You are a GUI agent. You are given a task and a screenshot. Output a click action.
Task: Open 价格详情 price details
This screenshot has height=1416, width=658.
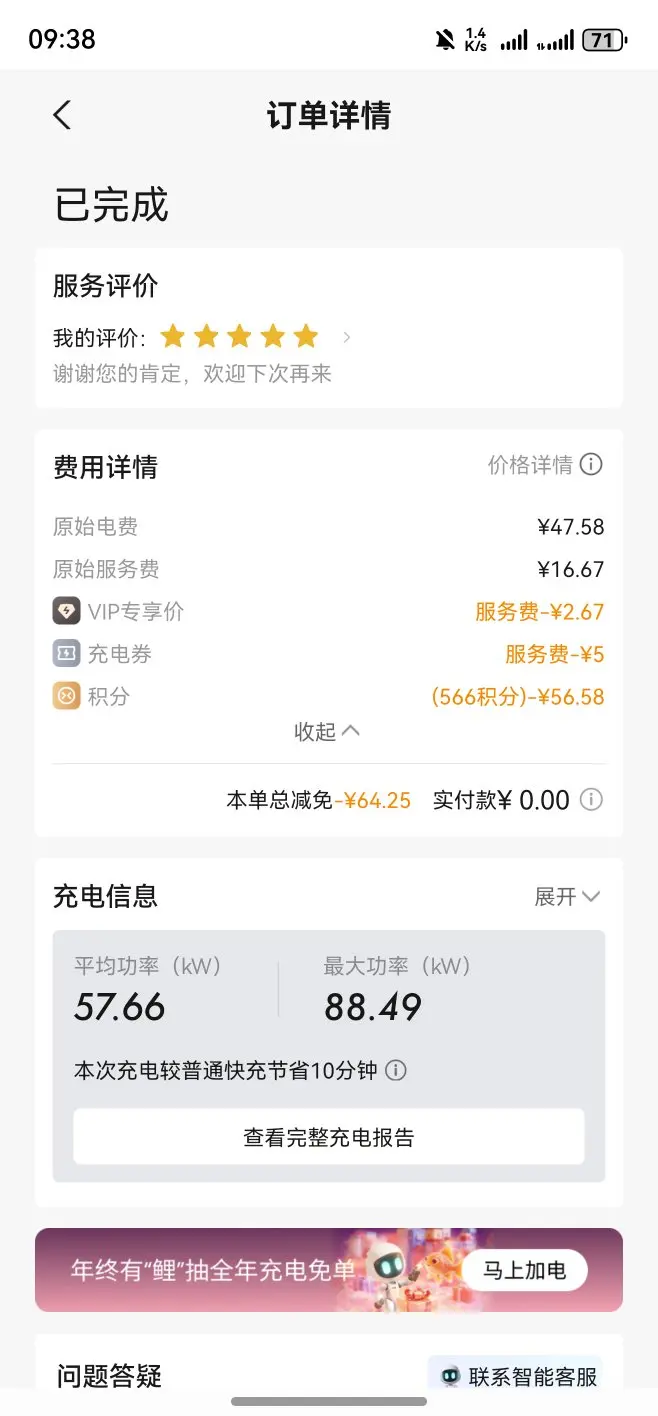(x=545, y=465)
